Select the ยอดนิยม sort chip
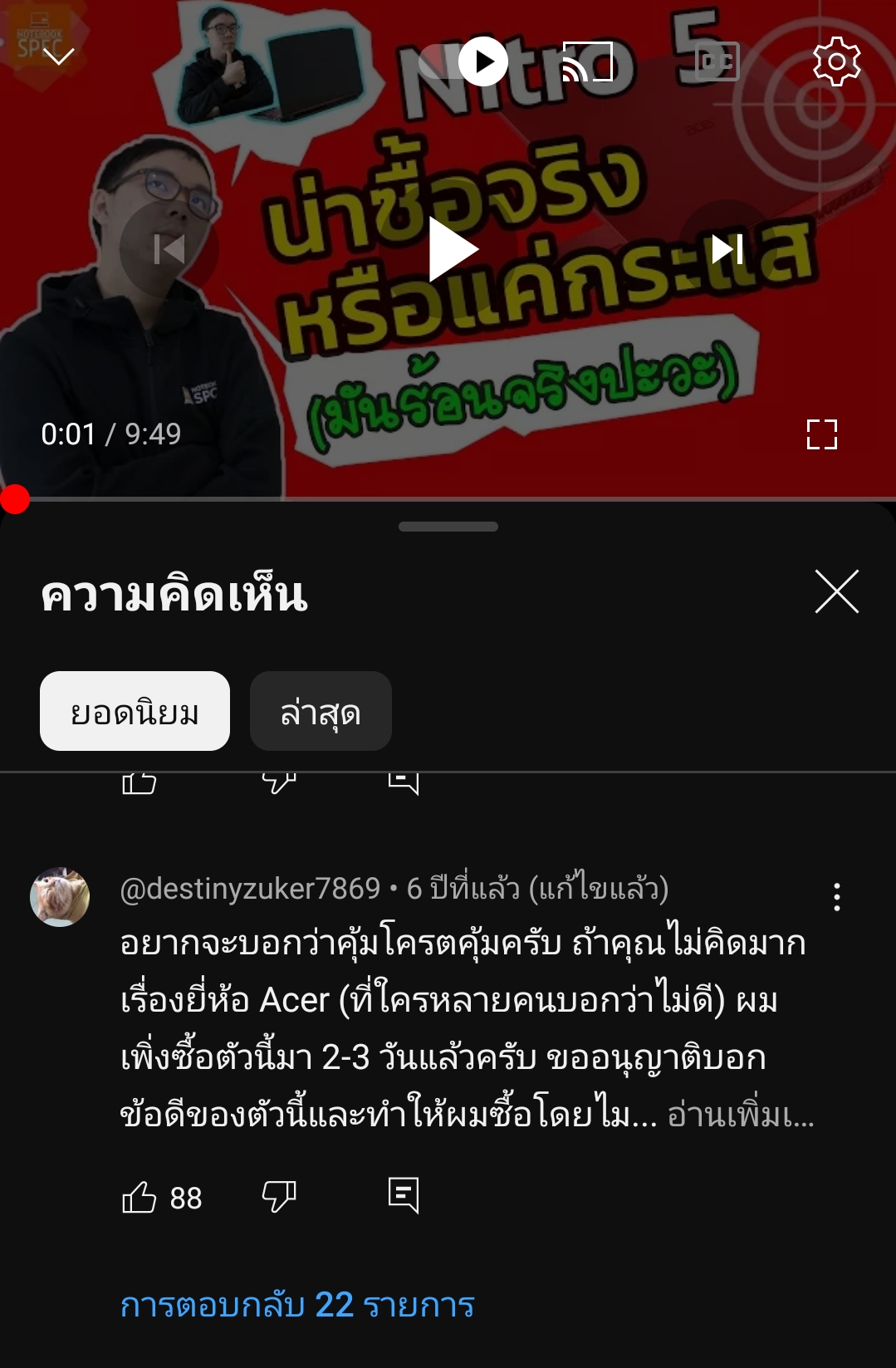The width and height of the screenshot is (896, 1368). (x=135, y=712)
